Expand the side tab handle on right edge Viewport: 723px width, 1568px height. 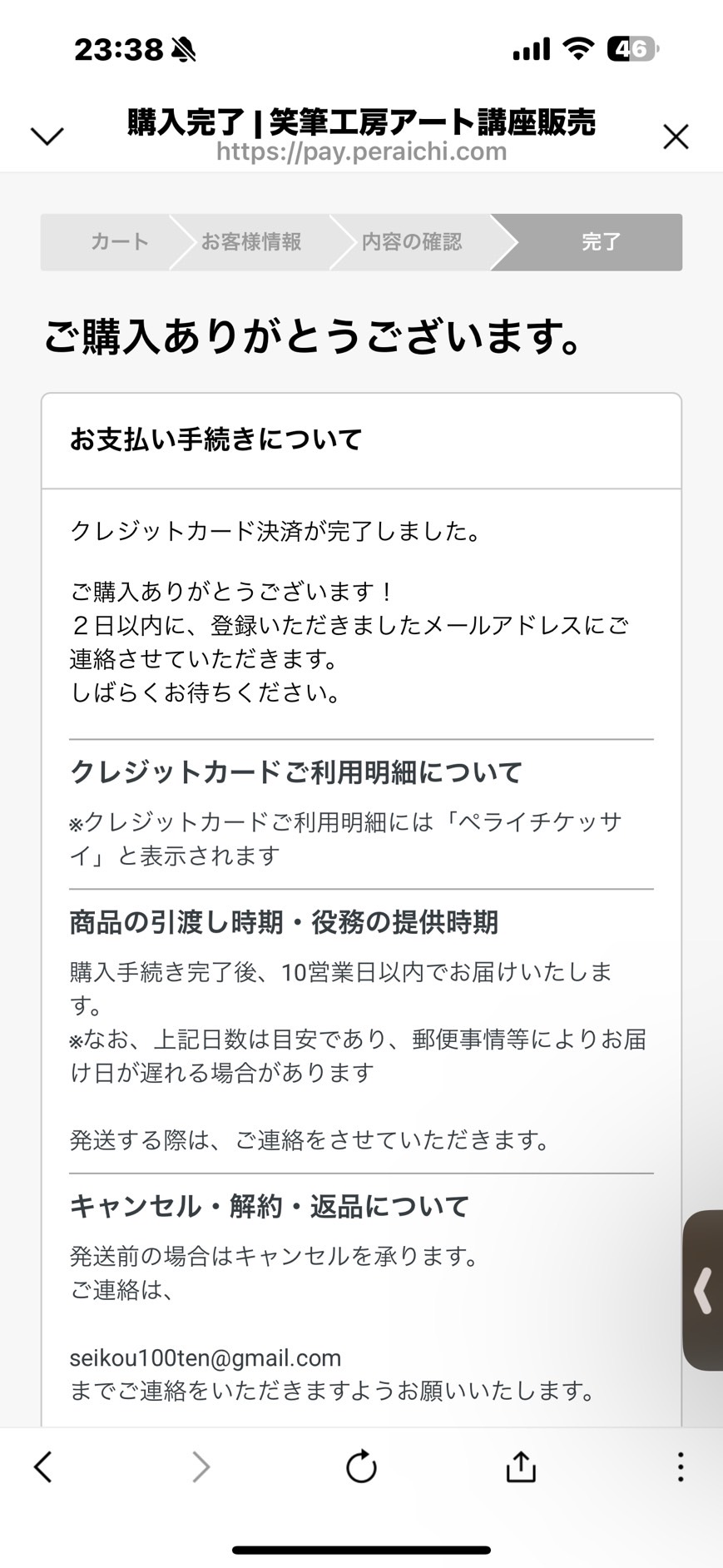(x=703, y=1290)
